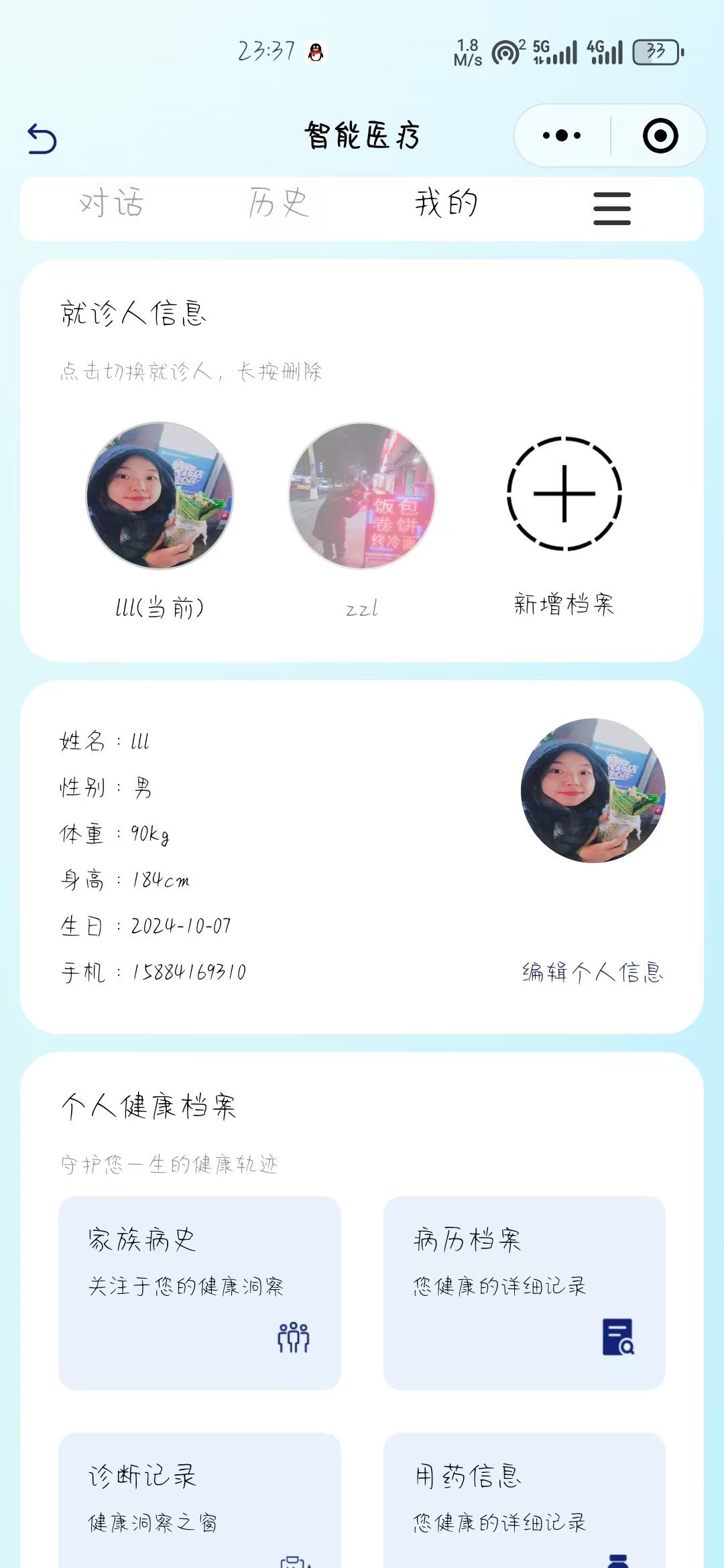Select the patient profile lll(当前)
The image size is (724, 1568).
160,496
